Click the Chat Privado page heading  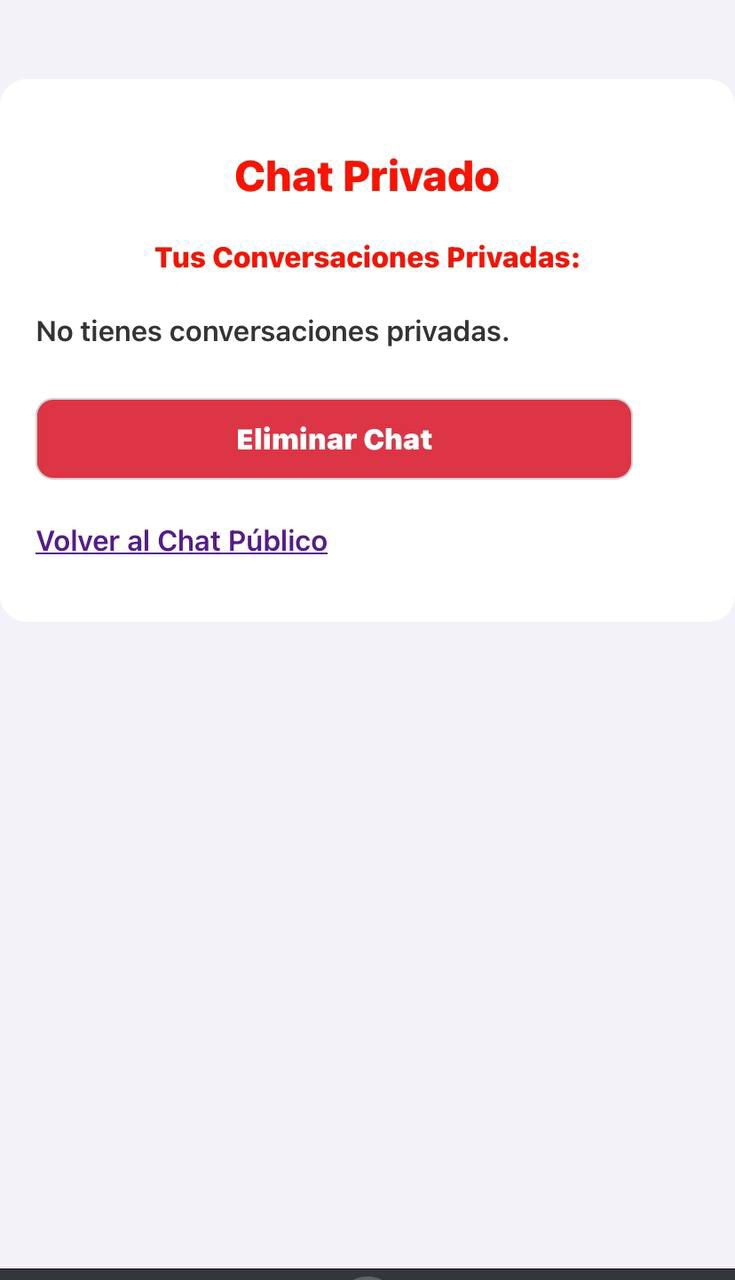tap(366, 176)
